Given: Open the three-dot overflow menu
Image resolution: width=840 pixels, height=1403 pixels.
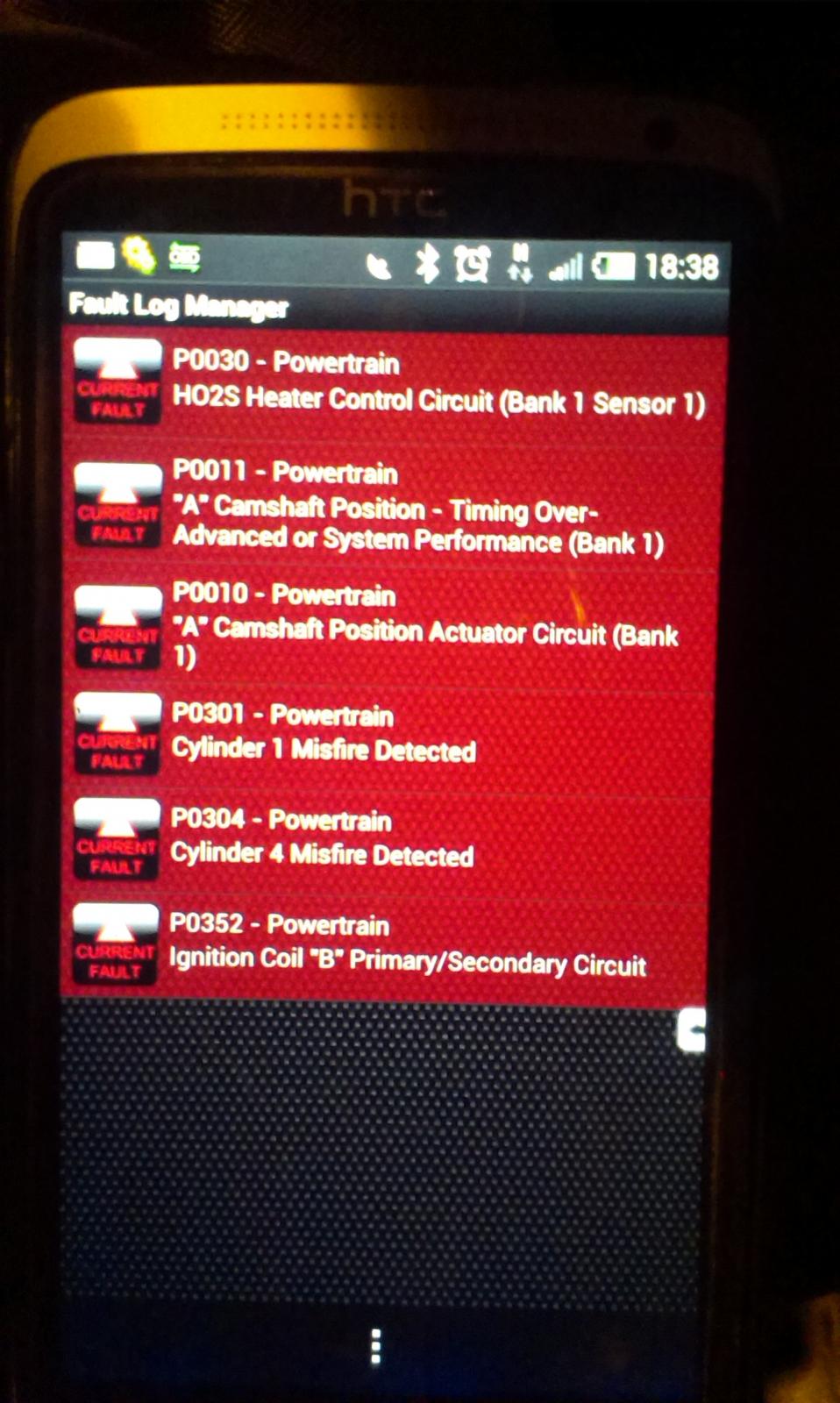Looking at the screenshot, I should point(375,1346).
